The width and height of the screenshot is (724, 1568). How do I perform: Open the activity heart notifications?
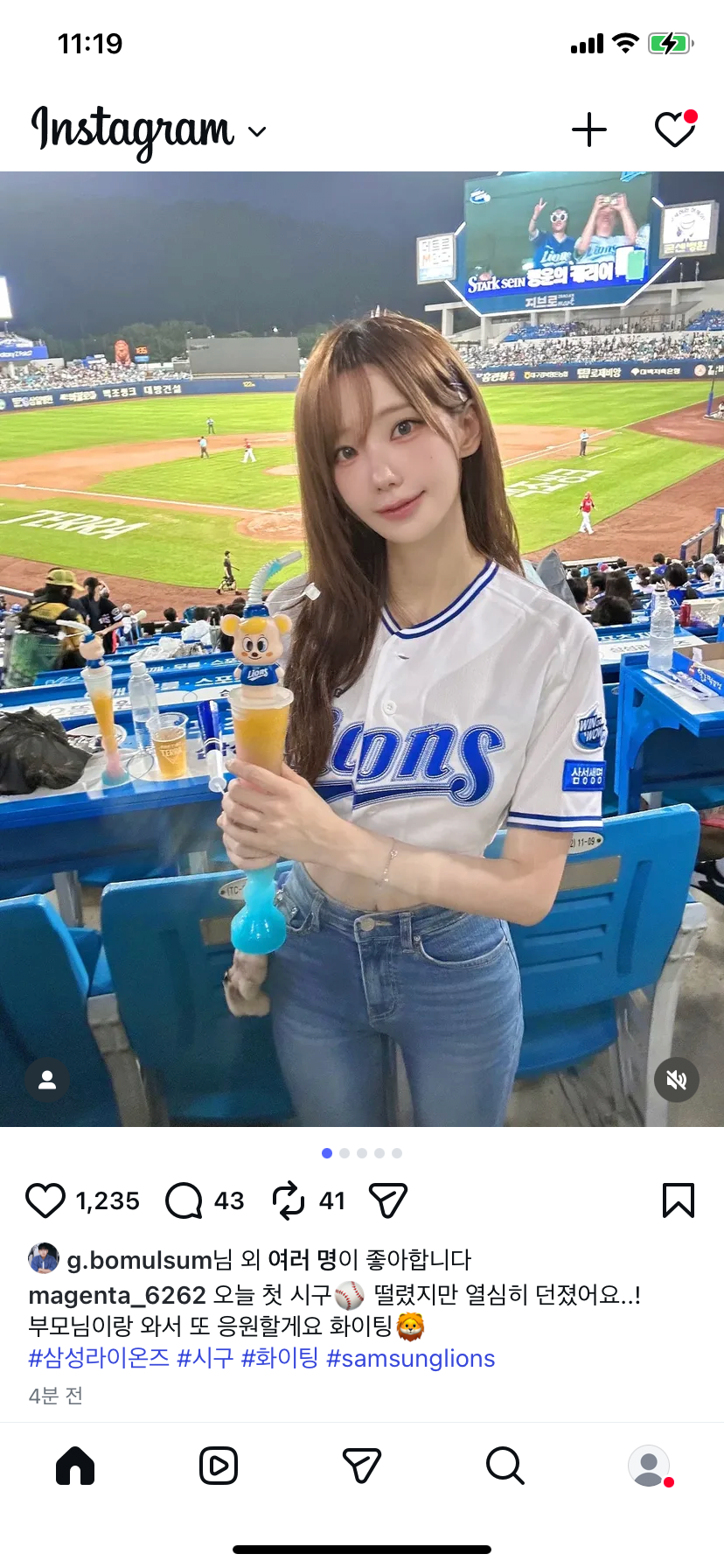coord(675,129)
